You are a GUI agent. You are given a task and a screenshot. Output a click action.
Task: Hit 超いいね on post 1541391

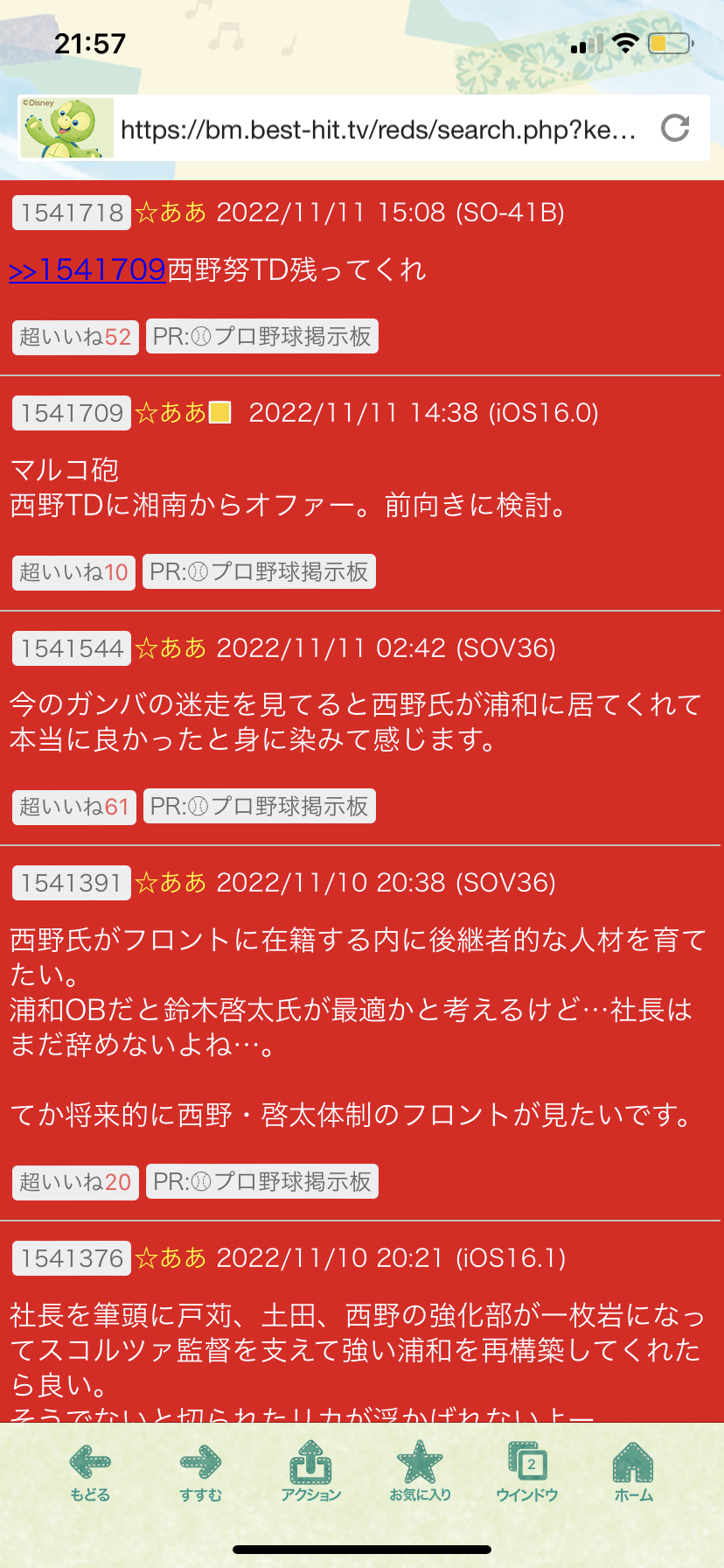(74, 1182)
